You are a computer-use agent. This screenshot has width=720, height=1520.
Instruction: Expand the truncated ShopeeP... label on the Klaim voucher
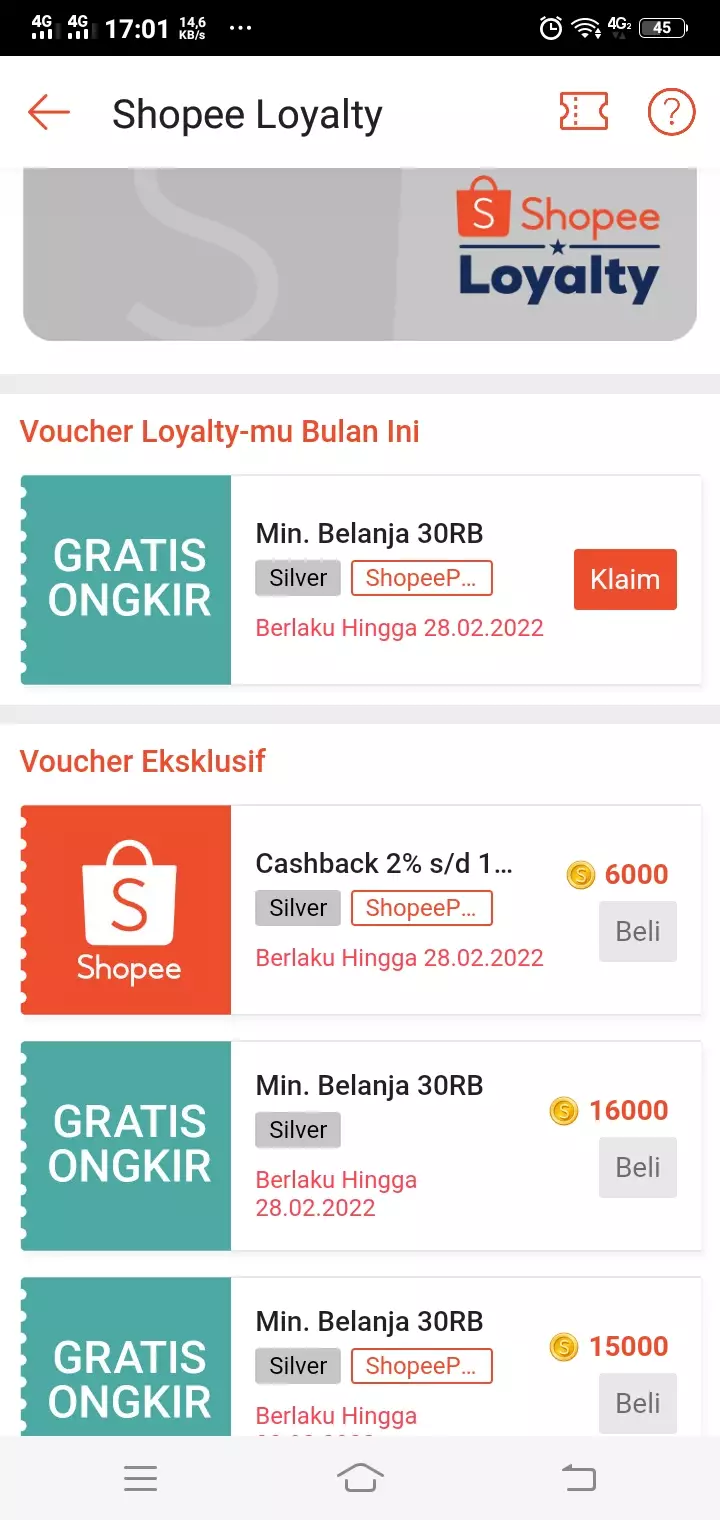(421, 578)
